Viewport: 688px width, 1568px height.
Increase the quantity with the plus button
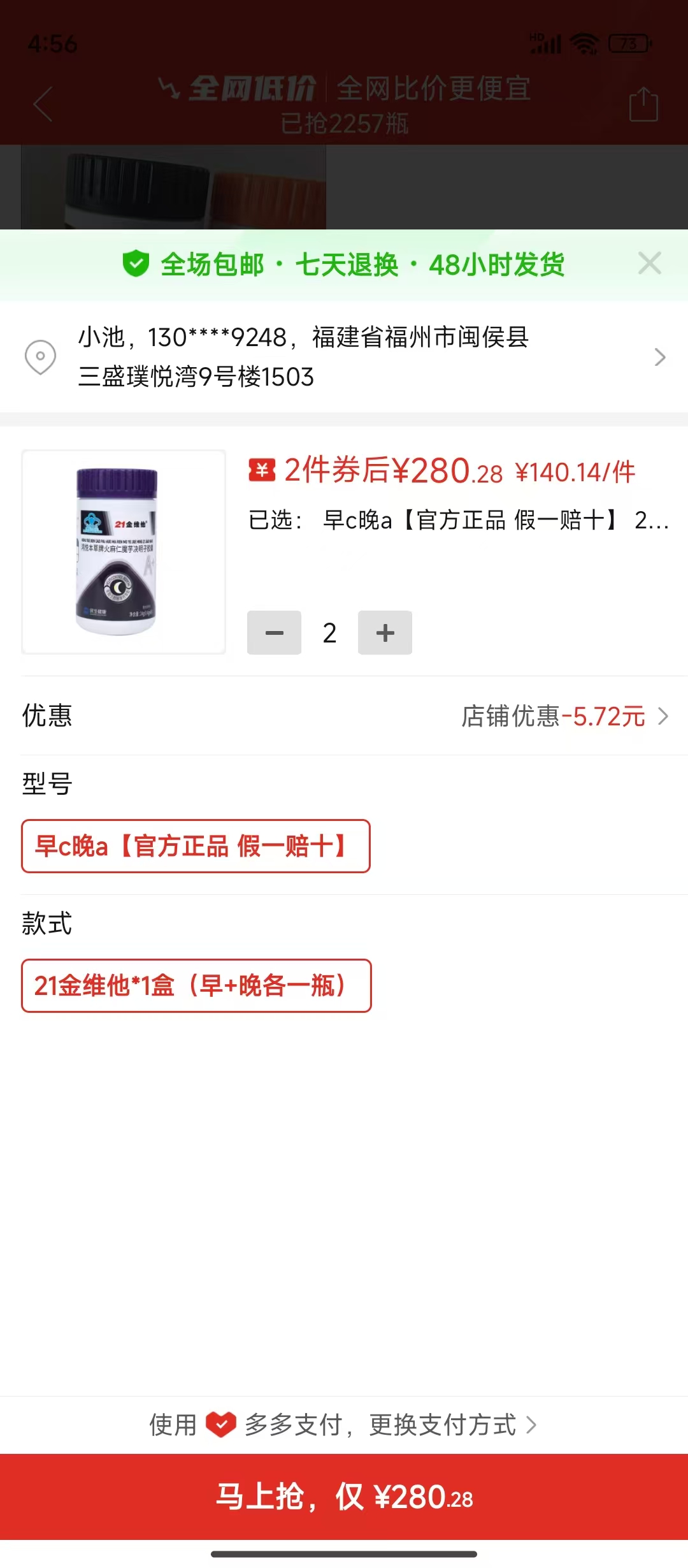tap(385, 633)
